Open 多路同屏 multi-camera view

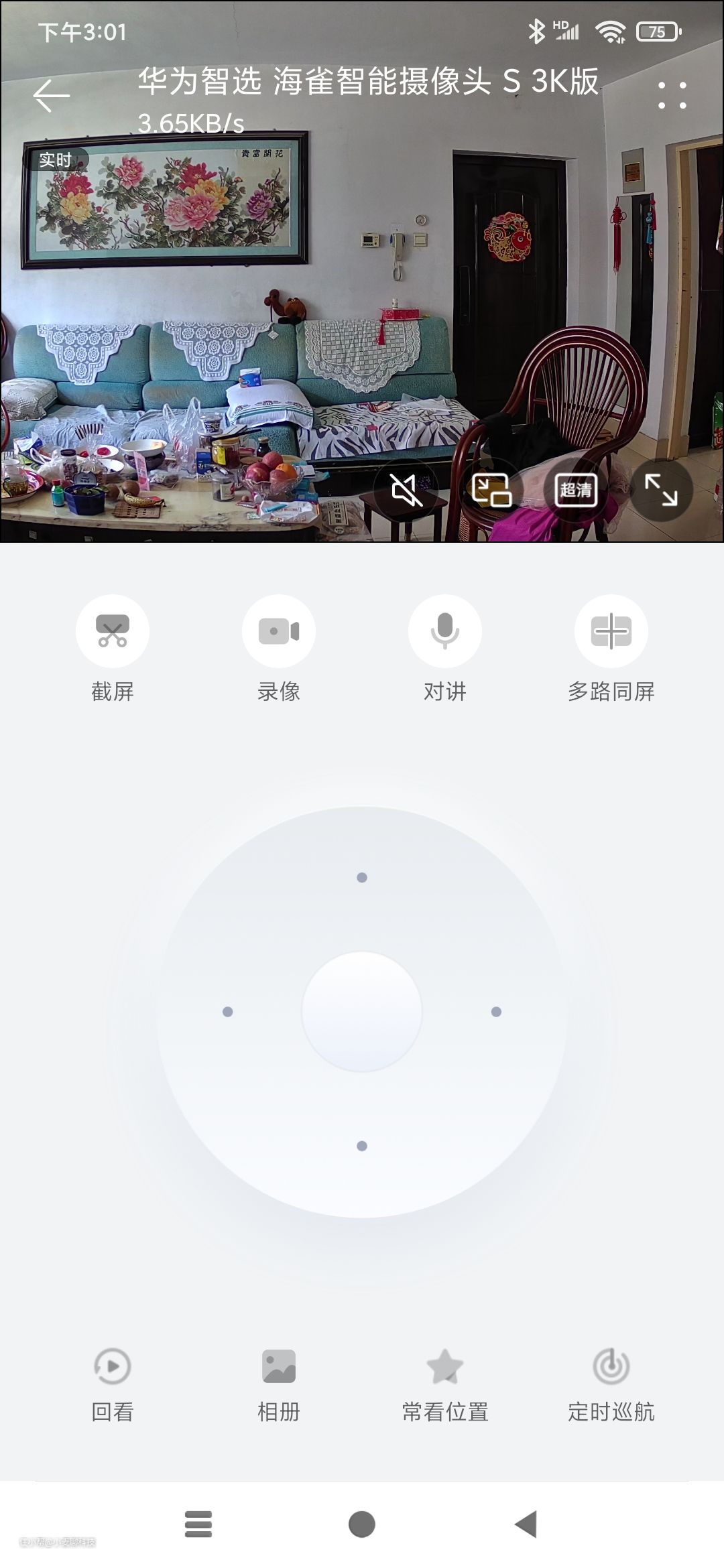tap(611, 631)
